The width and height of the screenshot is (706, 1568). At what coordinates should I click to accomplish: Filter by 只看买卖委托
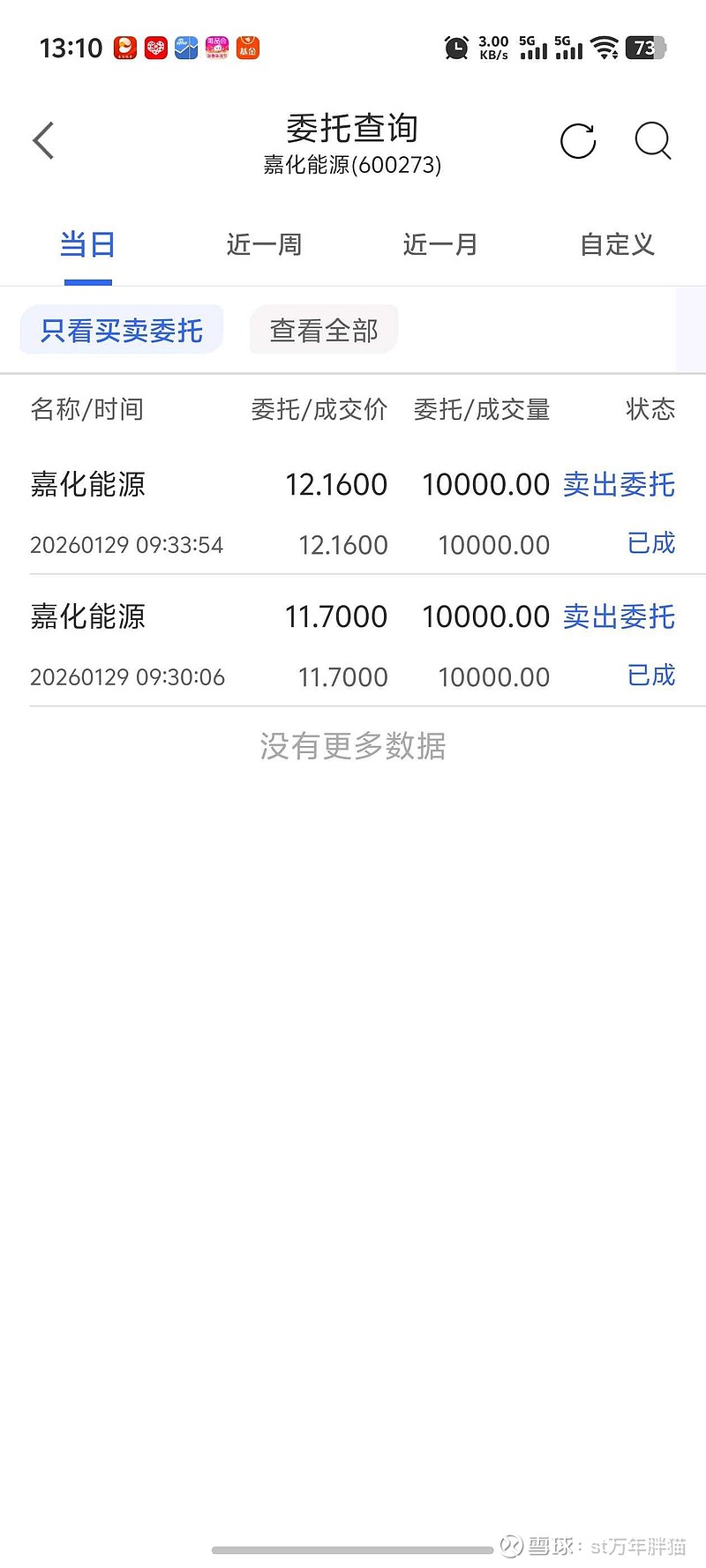tap(122, 331)
